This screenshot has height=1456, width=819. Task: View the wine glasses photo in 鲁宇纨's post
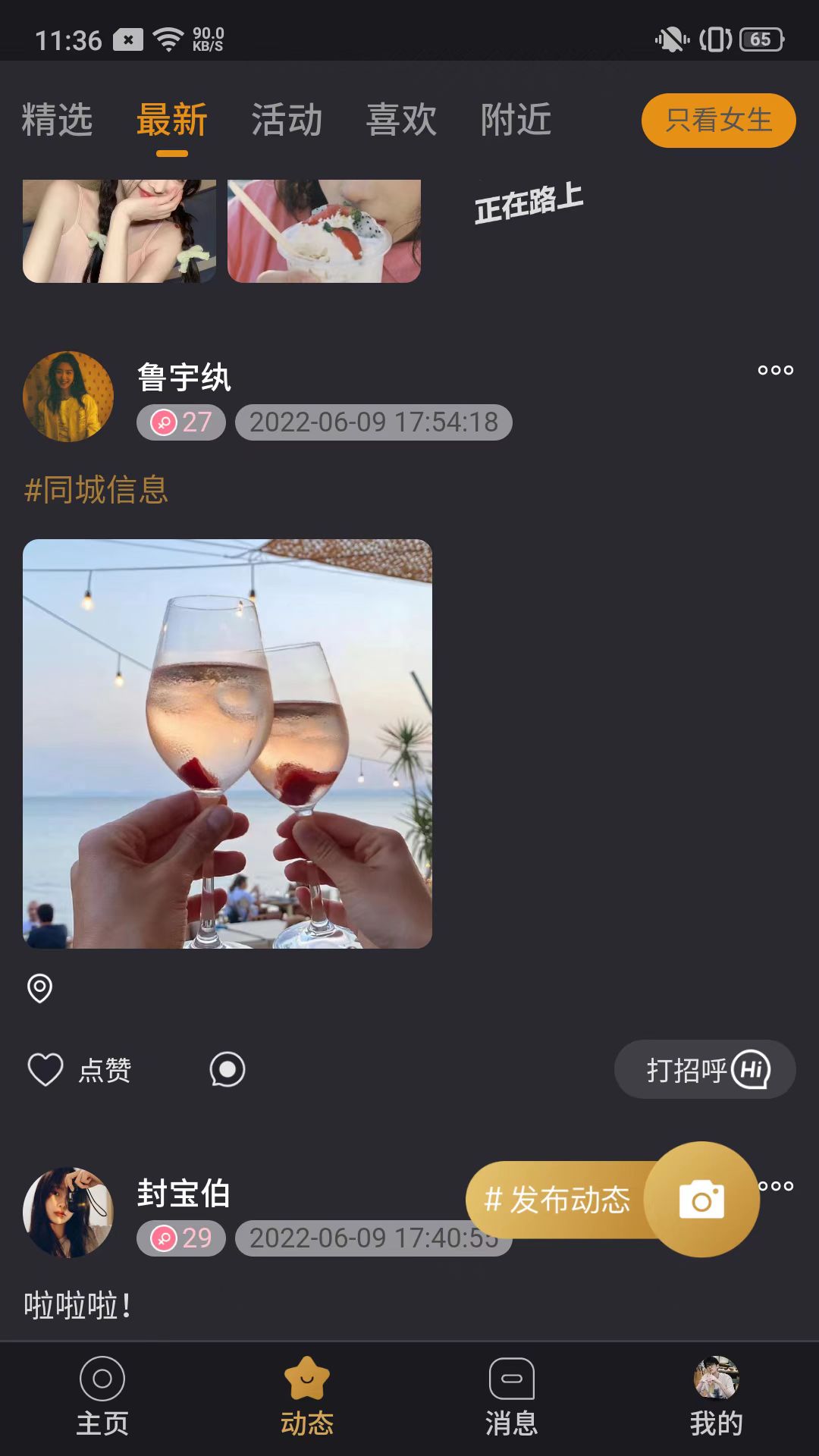[227, 743]
